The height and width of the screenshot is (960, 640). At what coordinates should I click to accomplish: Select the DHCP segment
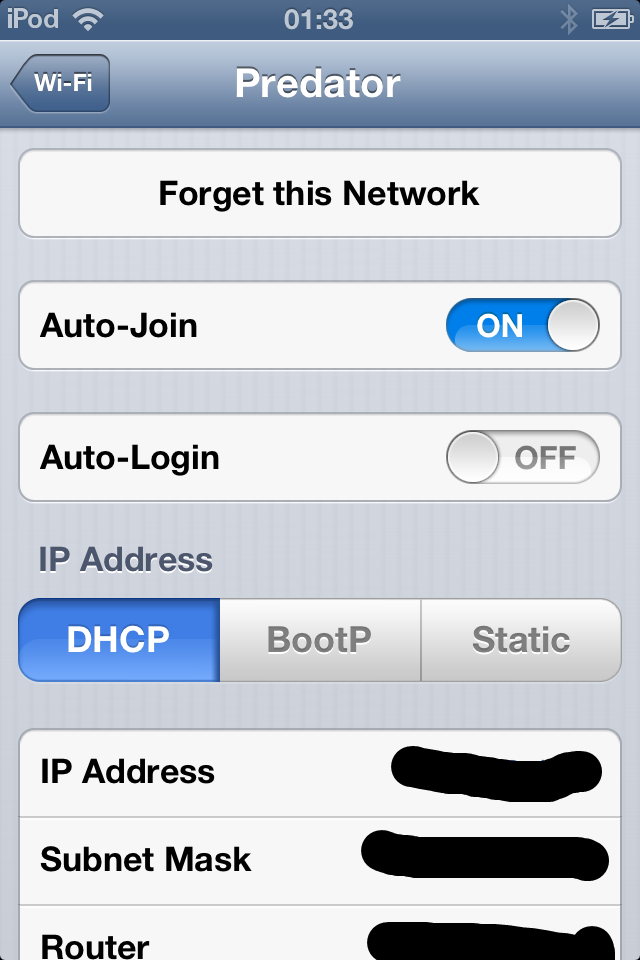(119, 640)
